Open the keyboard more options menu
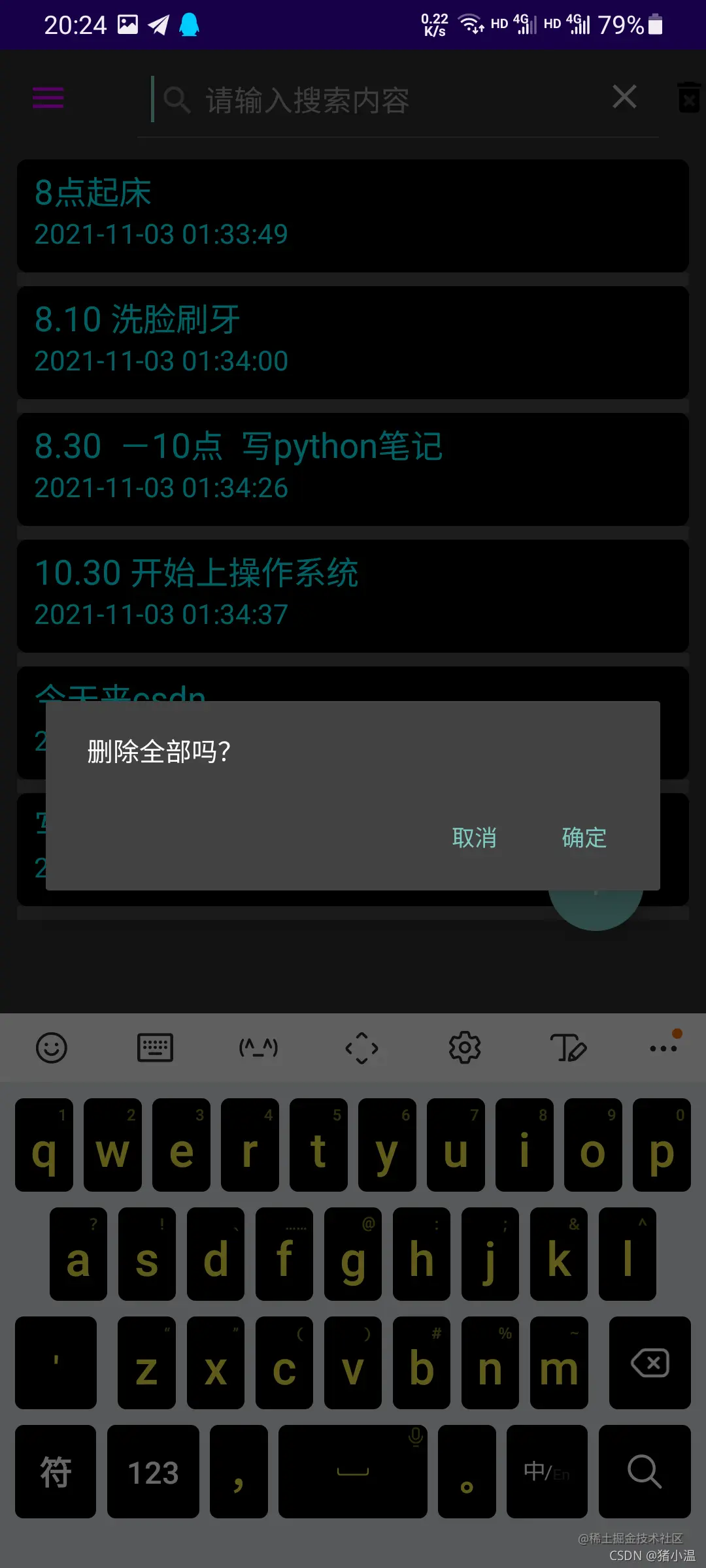 [663, 1047]
